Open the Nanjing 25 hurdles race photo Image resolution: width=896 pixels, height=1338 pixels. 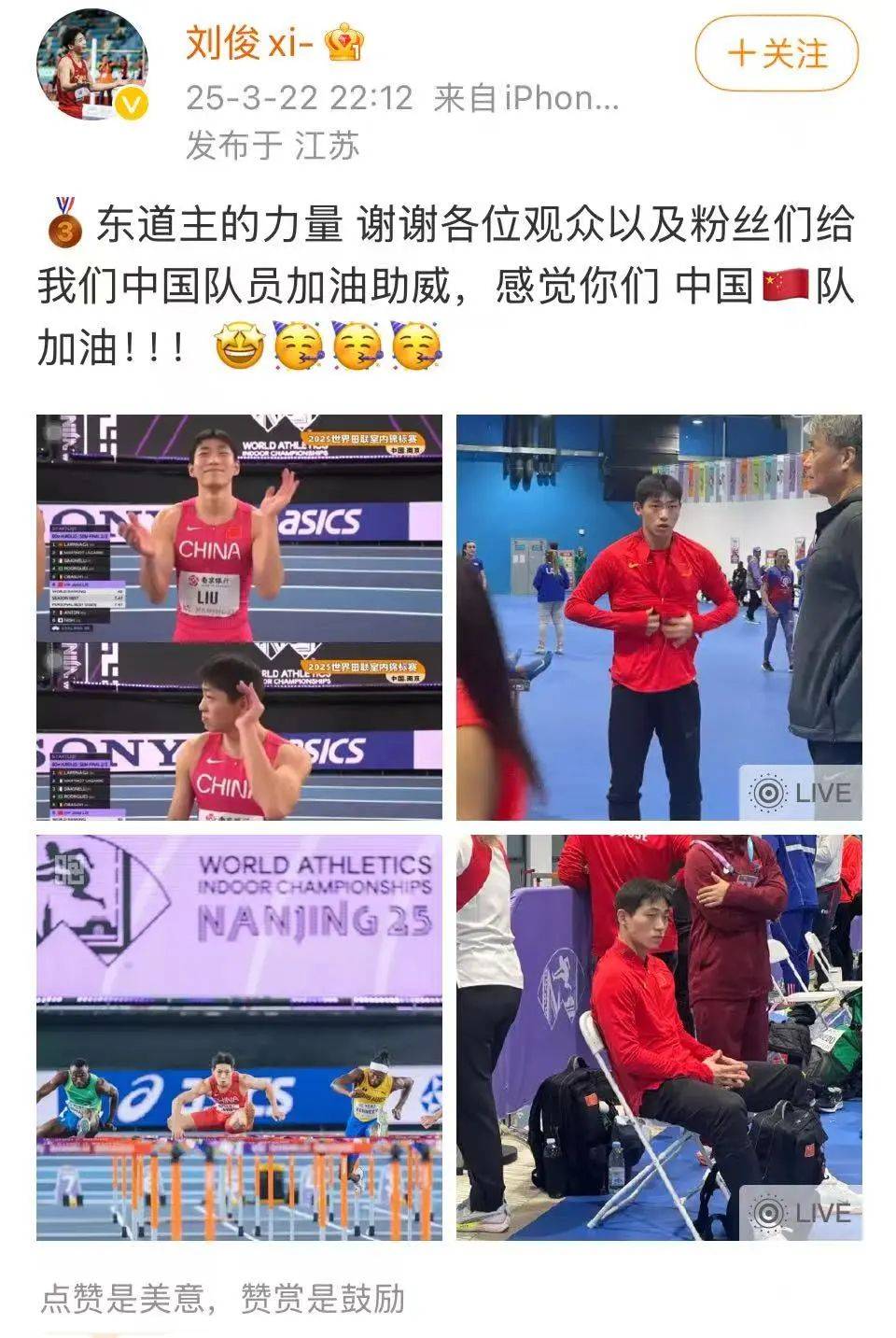(x=239, y=1036)
